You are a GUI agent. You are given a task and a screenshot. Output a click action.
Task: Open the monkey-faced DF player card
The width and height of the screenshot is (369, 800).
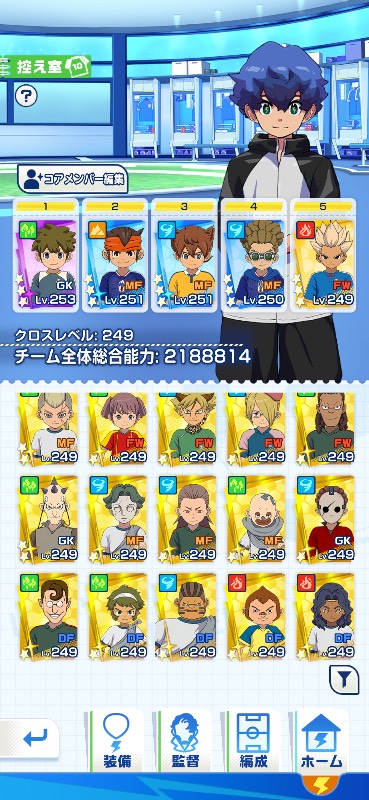(256, 616)
